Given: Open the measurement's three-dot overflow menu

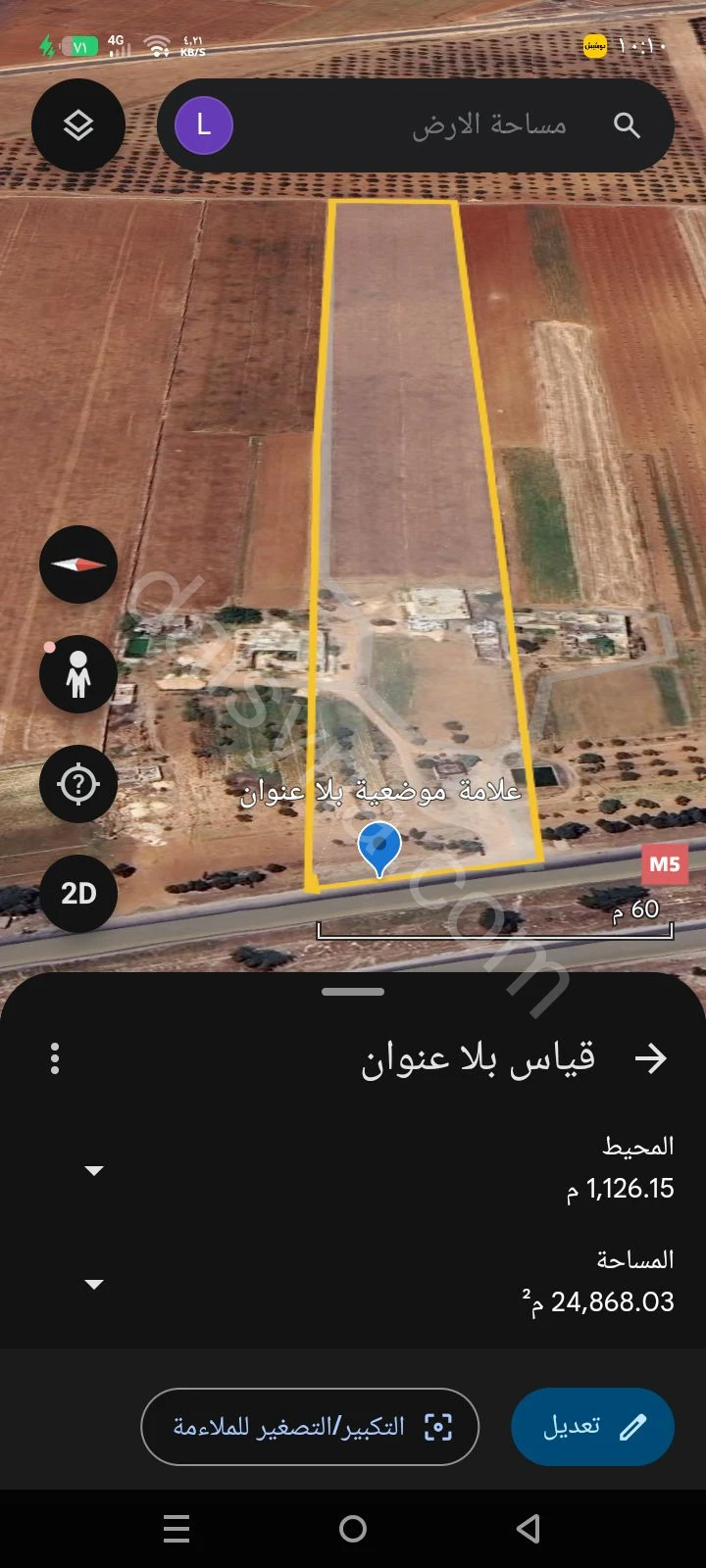Looking at the screenshot, I should tap(55, 1058).
